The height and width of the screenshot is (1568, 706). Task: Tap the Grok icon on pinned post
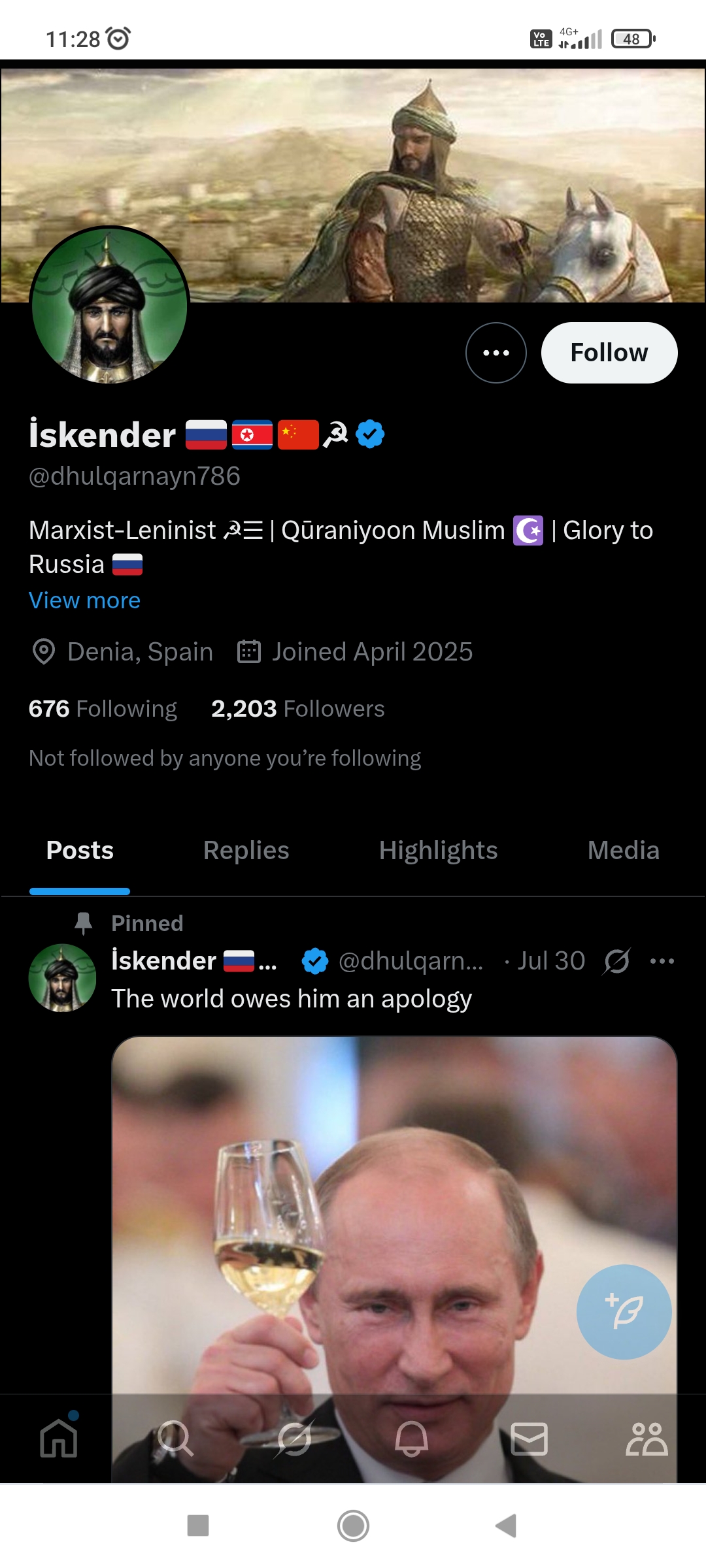(616, 961)
